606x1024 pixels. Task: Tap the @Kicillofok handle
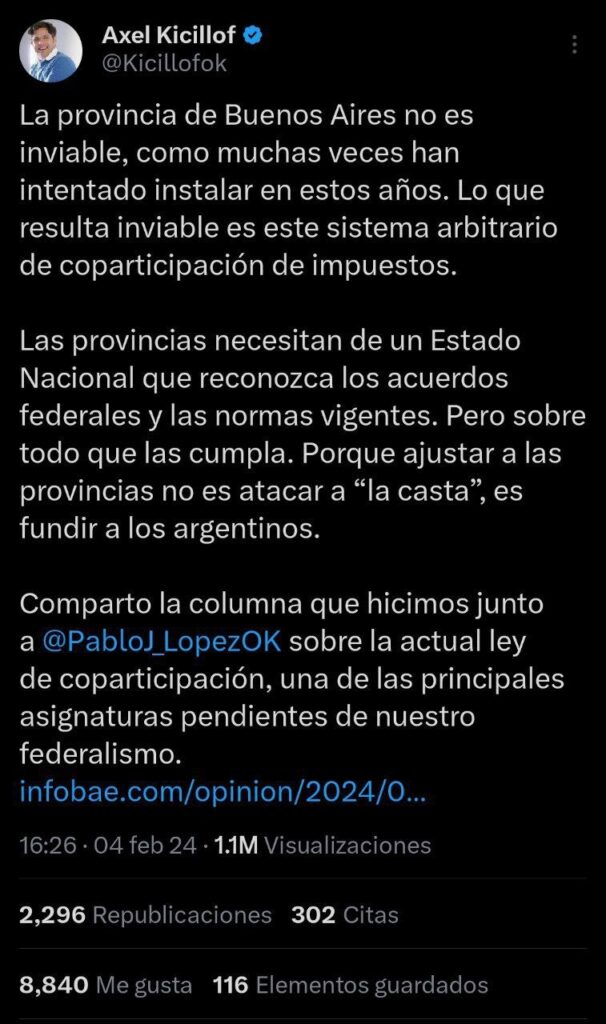click(x=164, y=64)
